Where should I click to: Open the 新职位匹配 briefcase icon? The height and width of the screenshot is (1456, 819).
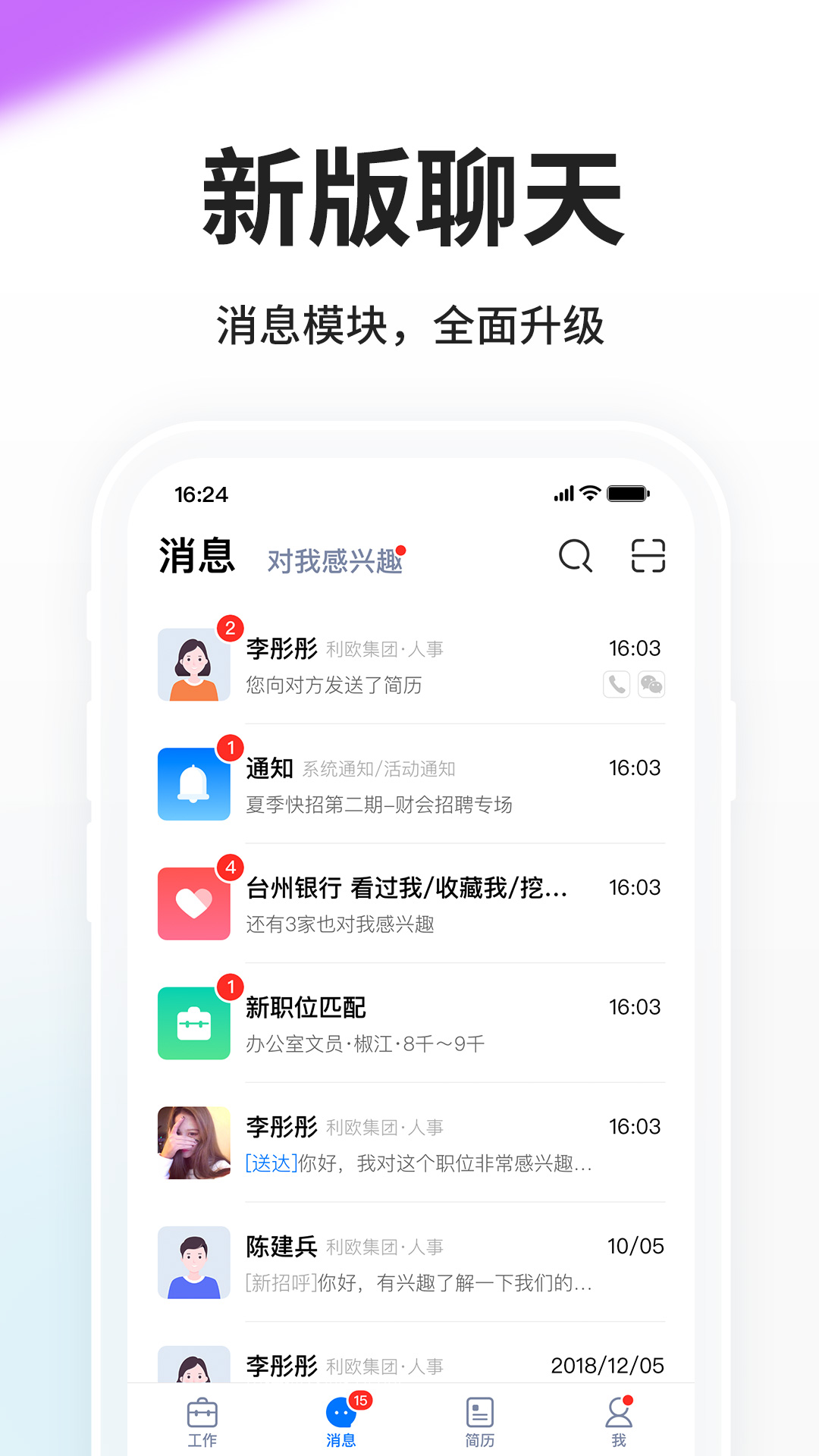(193, 1022)
